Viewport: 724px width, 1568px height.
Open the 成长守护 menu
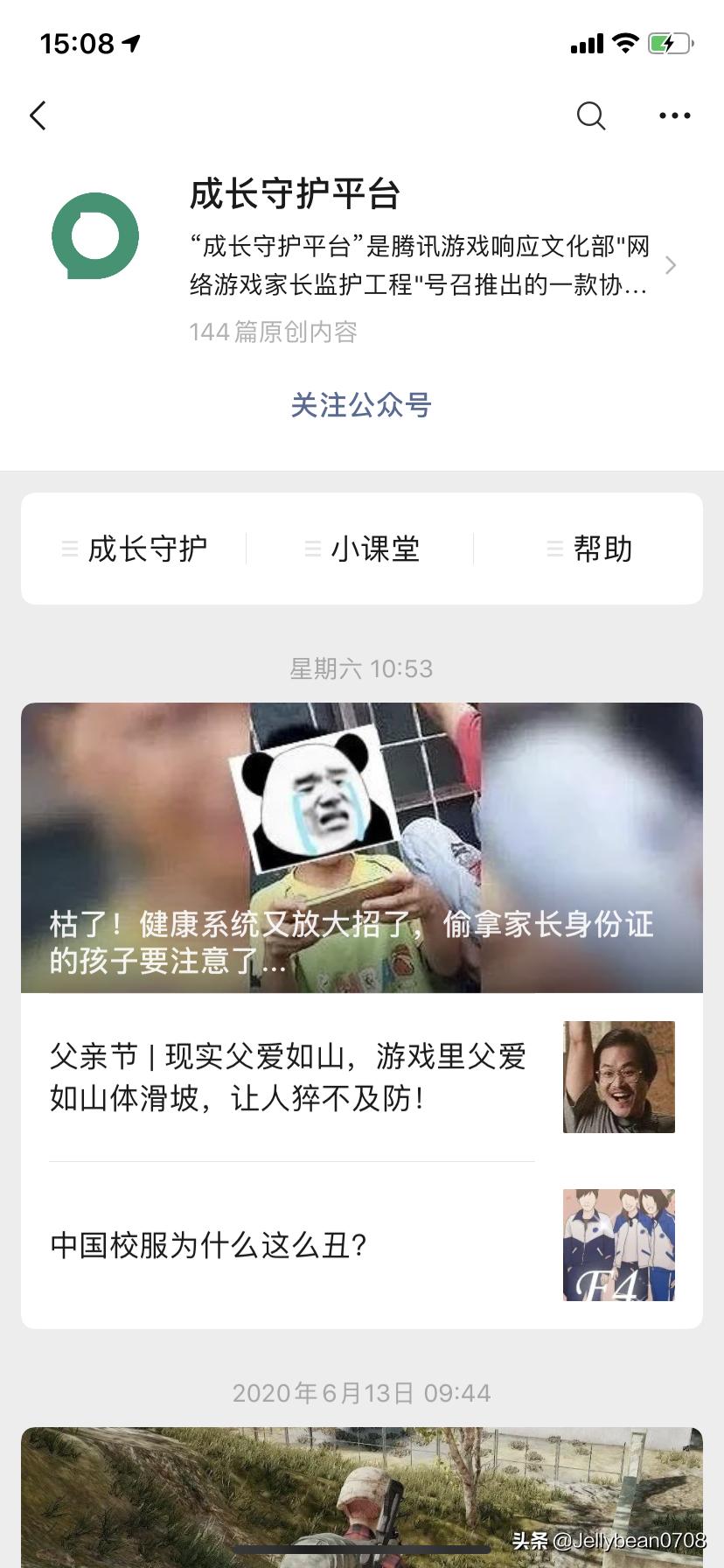(x=136, y=549)
